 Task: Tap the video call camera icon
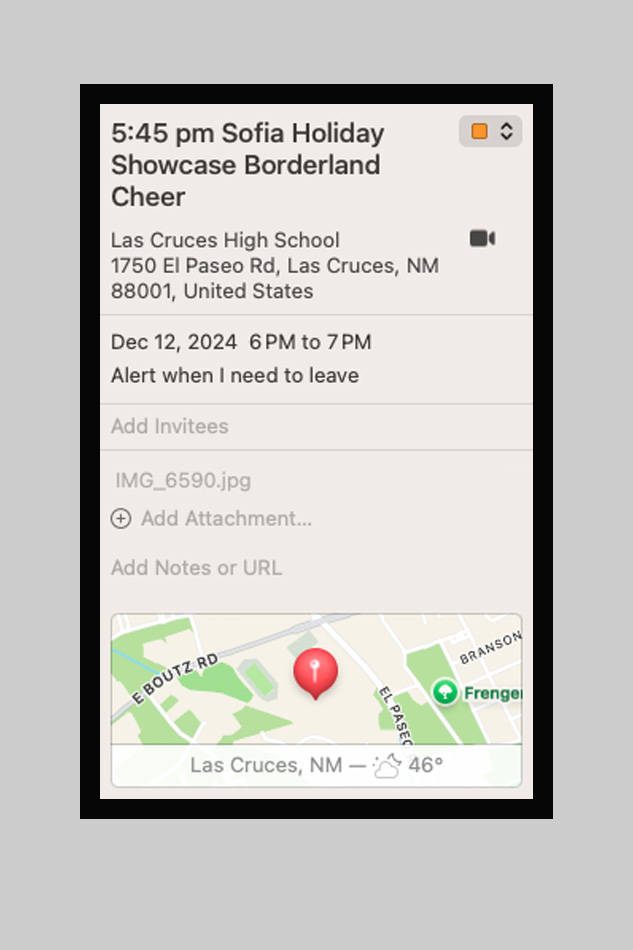[482, 239]
